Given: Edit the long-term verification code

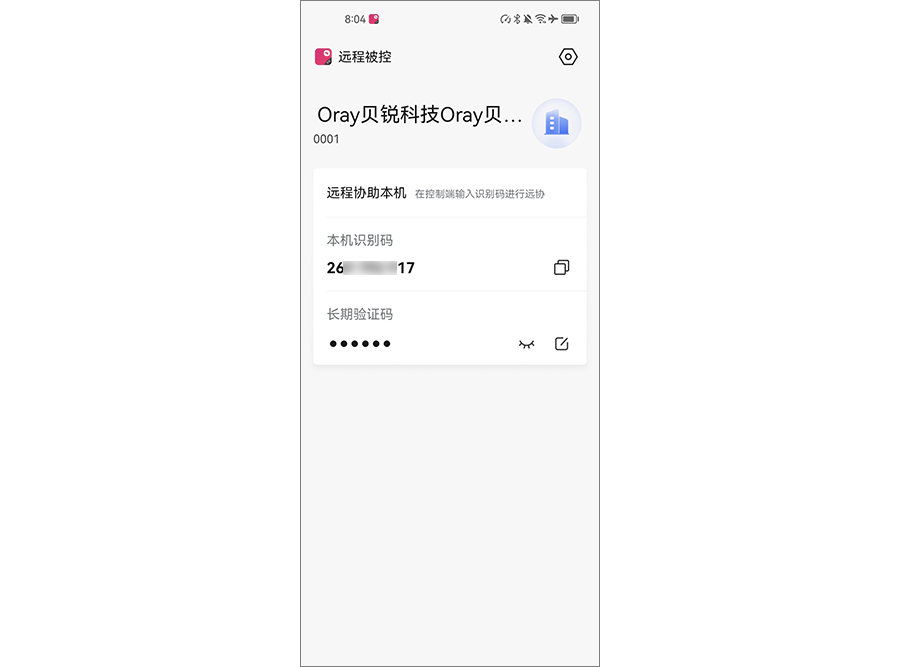Looking at the screenshot, I should click(561, 344).
